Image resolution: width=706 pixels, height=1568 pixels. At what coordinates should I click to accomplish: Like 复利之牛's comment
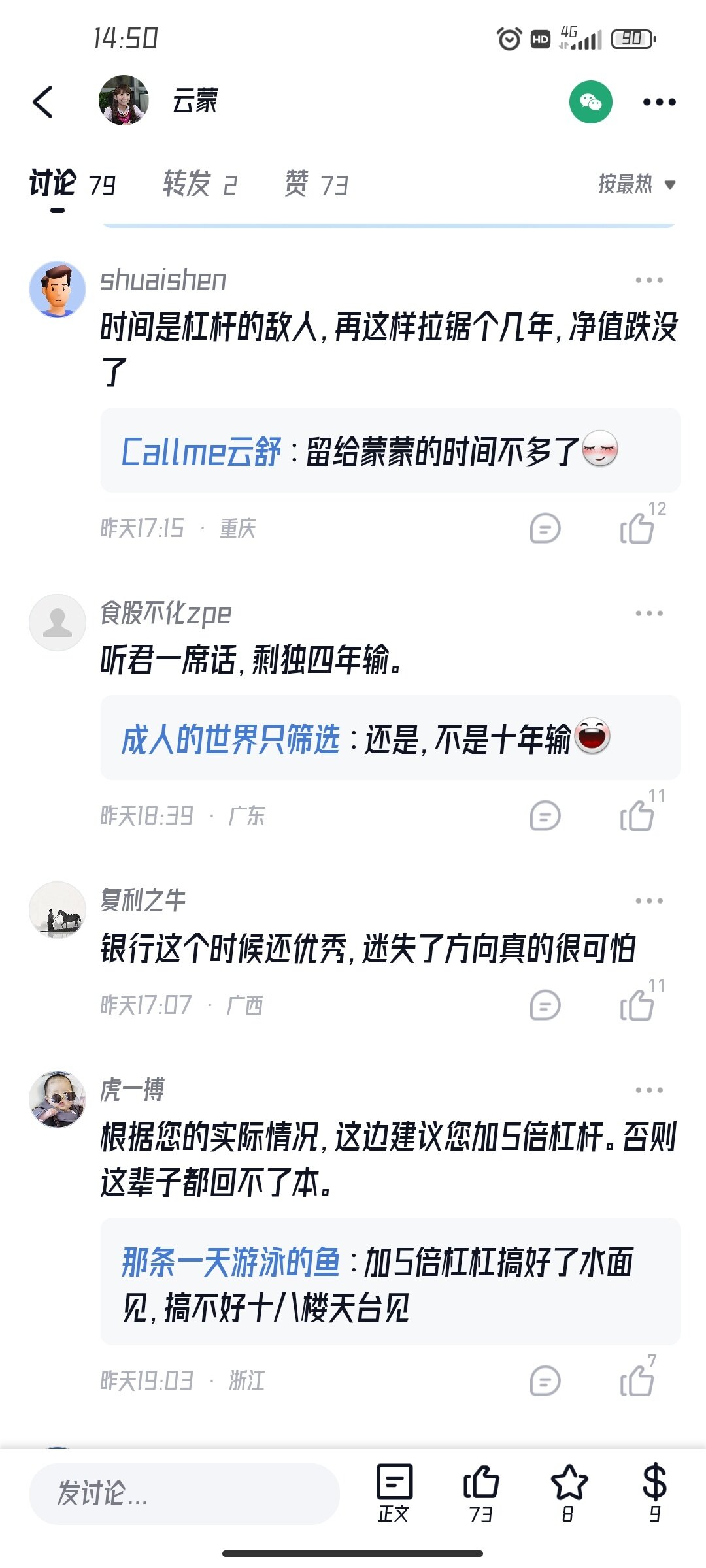coord(637,1005)
